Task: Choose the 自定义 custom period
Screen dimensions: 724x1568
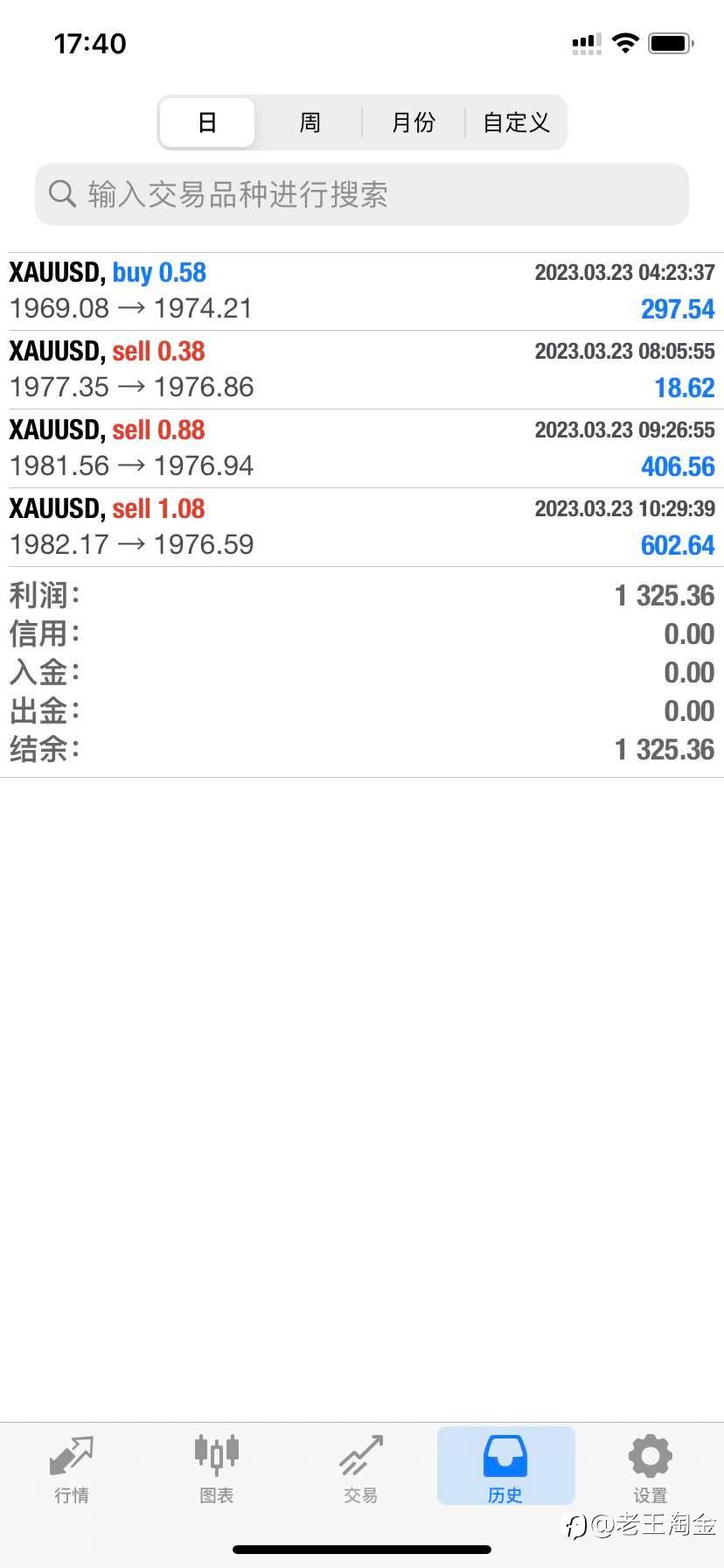Action: (516, 122)
